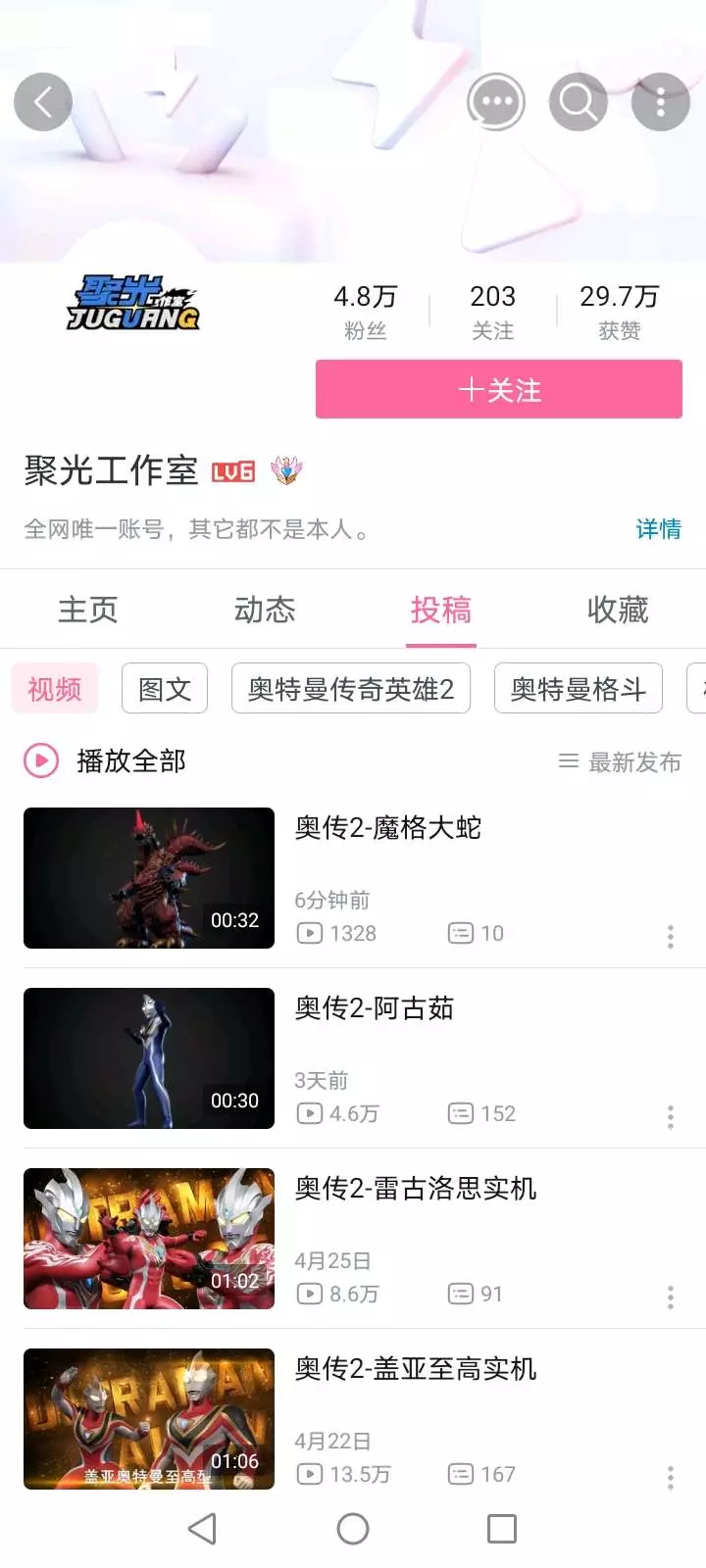The image size is (706, 1568).
Task: Open the message chat bubble icon
Action: (x=495, y=102)
